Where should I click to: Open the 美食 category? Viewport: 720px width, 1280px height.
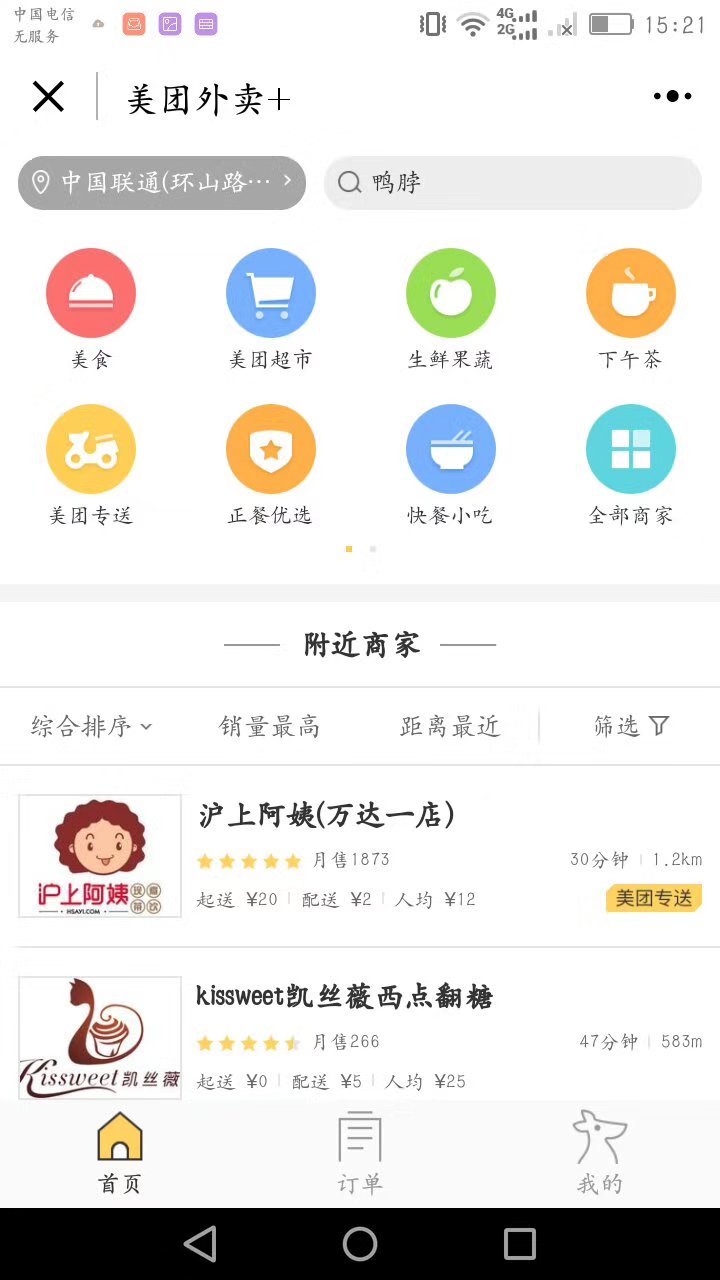[91, 294]
